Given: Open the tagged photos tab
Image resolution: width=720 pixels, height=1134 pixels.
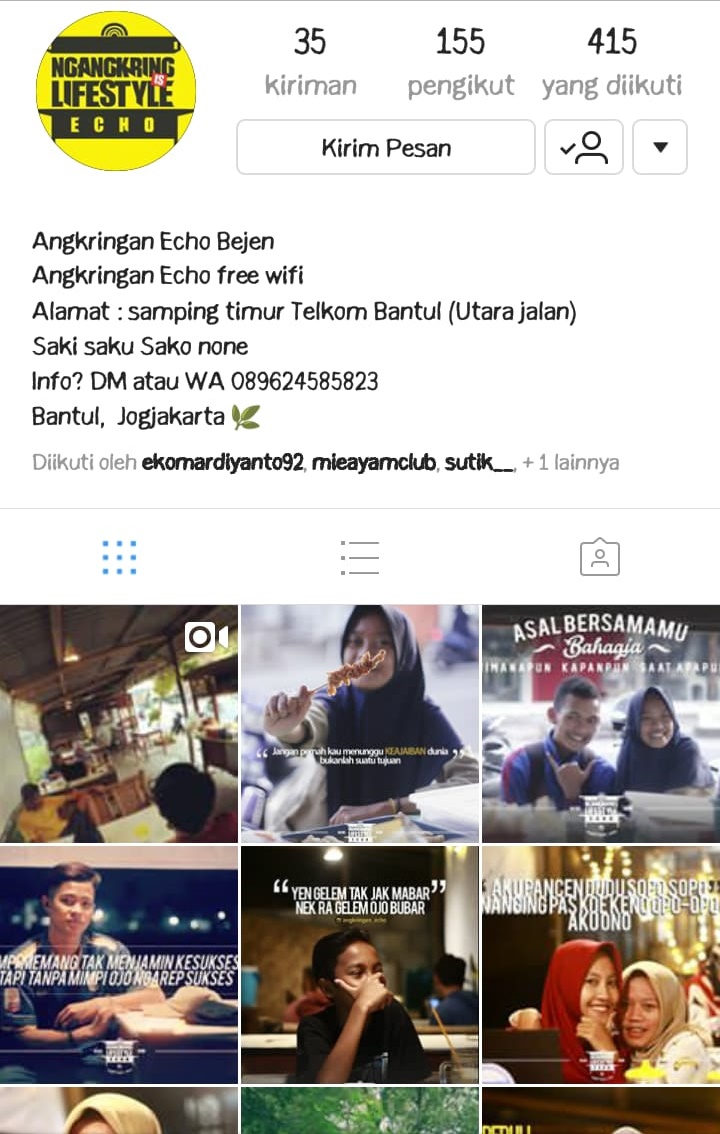Looking at the screenshot, I should pos(600,557).
